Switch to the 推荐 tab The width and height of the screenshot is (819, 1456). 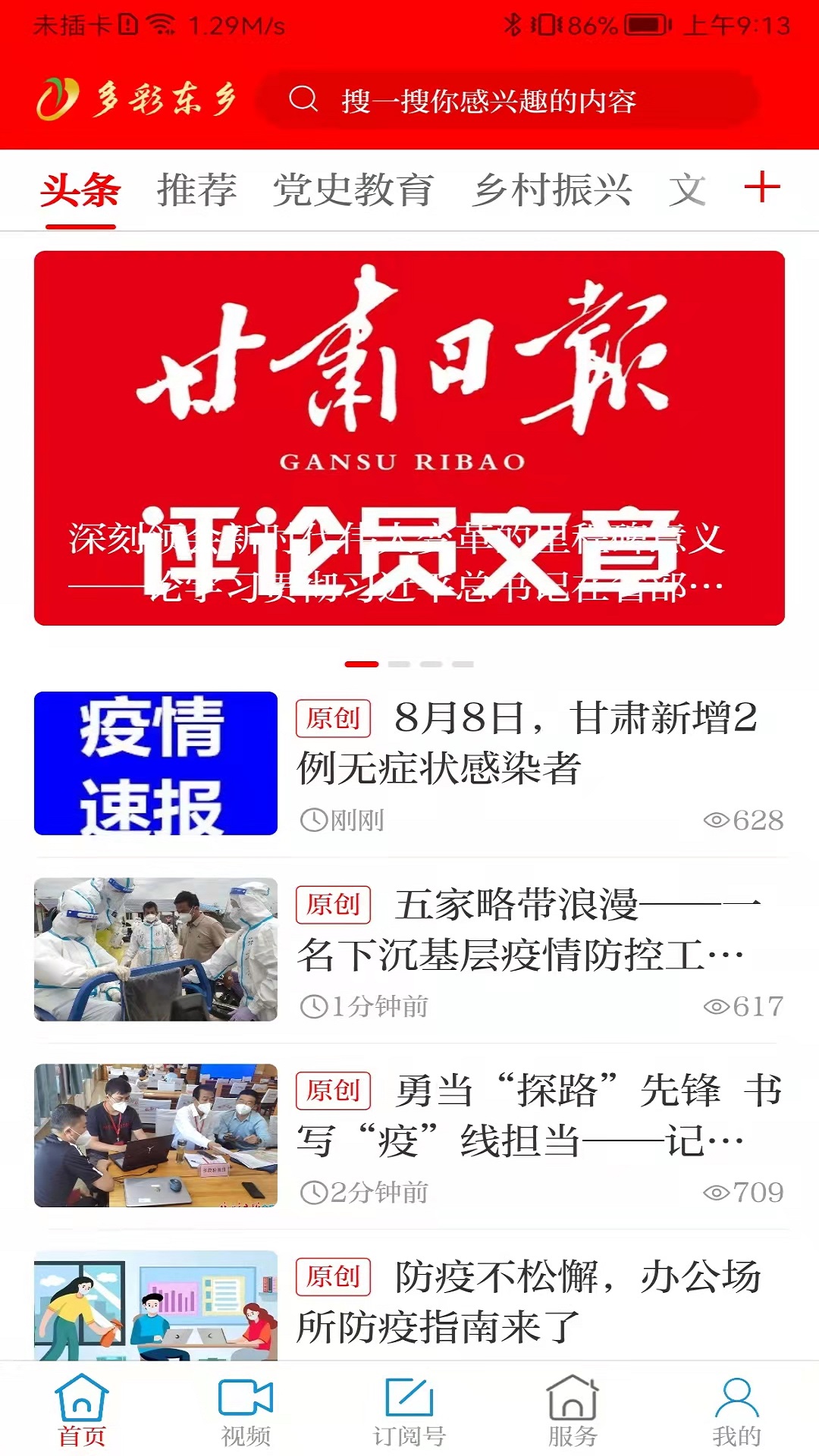pos(196,190)
